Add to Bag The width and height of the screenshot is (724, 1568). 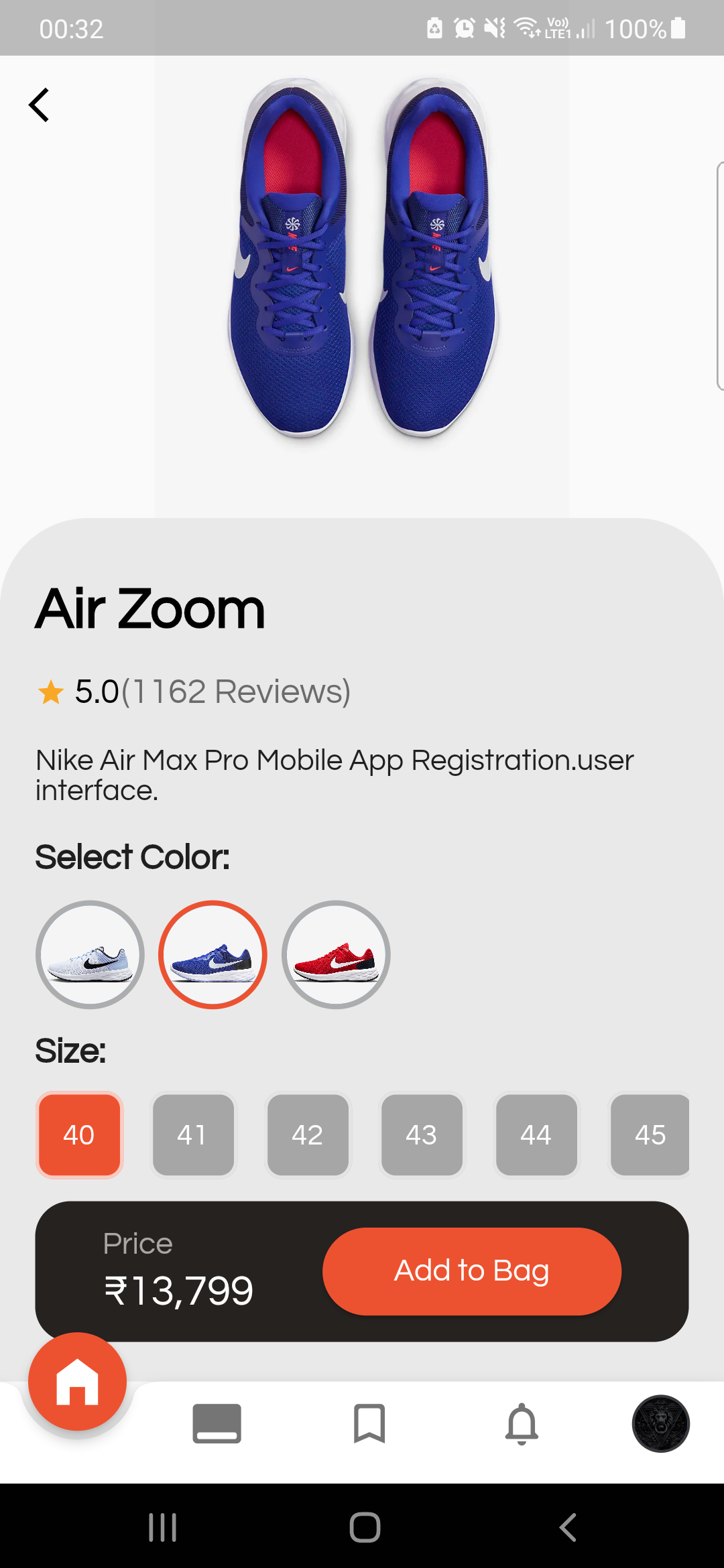pos(471,1271)
